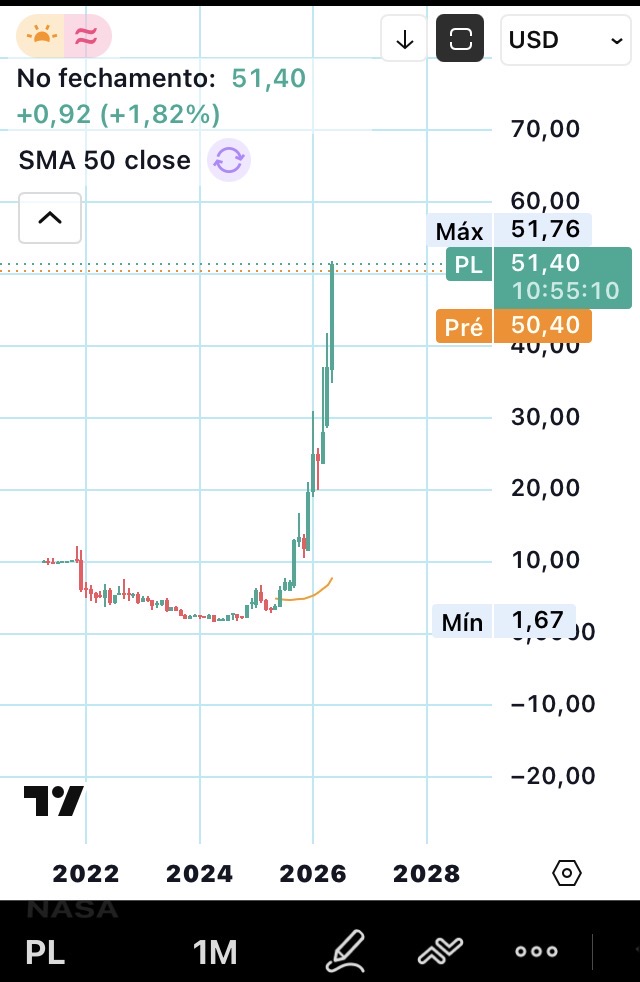Change the PL symbol
The width and height of the screenshot is (640, 982).
point(45,953)
